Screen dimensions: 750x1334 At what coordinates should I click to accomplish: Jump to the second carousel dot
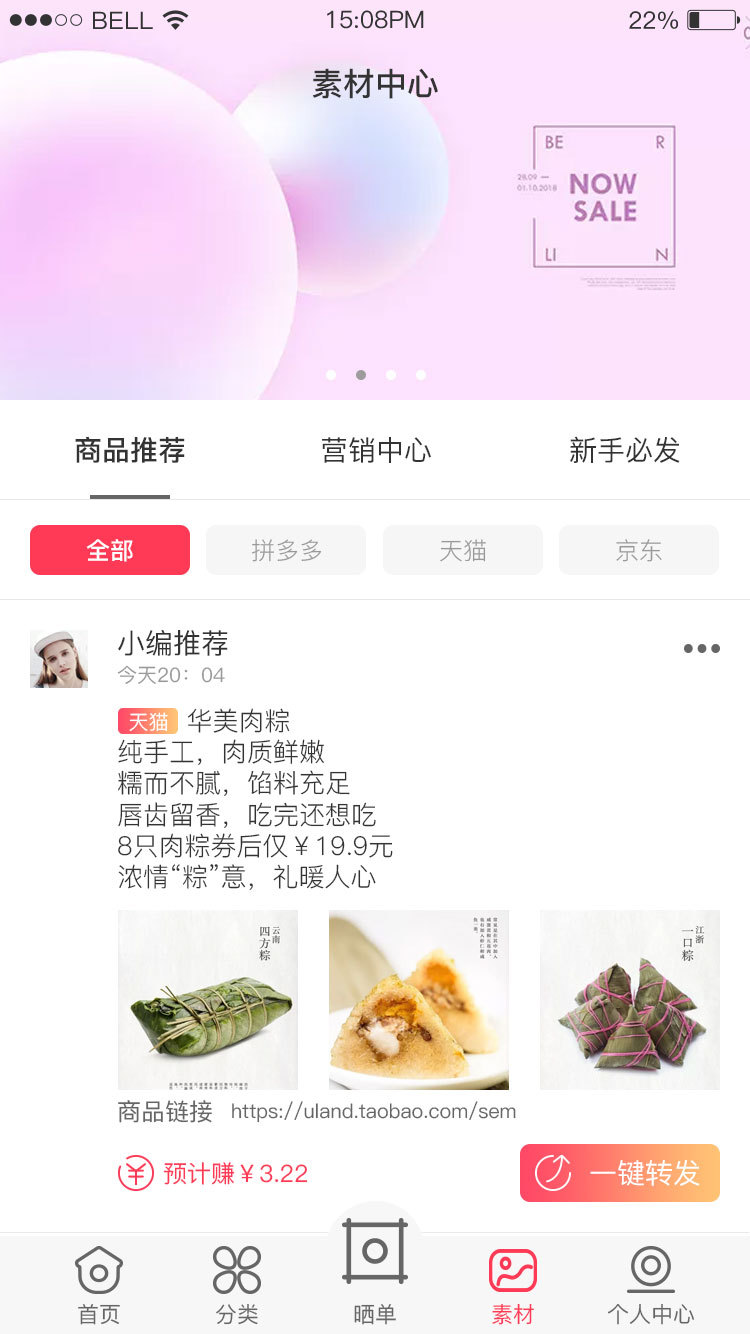coord(361,375)
